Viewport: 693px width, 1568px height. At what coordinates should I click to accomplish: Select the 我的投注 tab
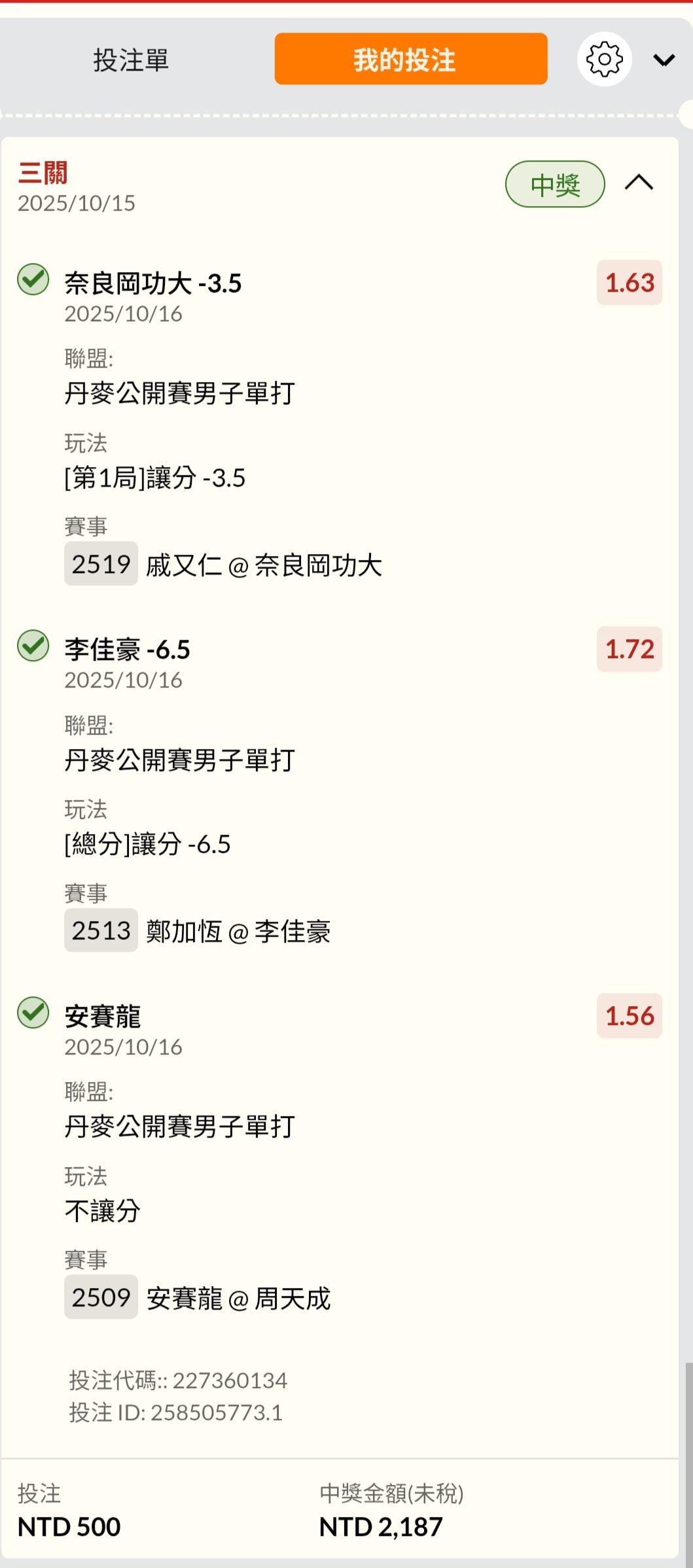(x=410, y=60)
